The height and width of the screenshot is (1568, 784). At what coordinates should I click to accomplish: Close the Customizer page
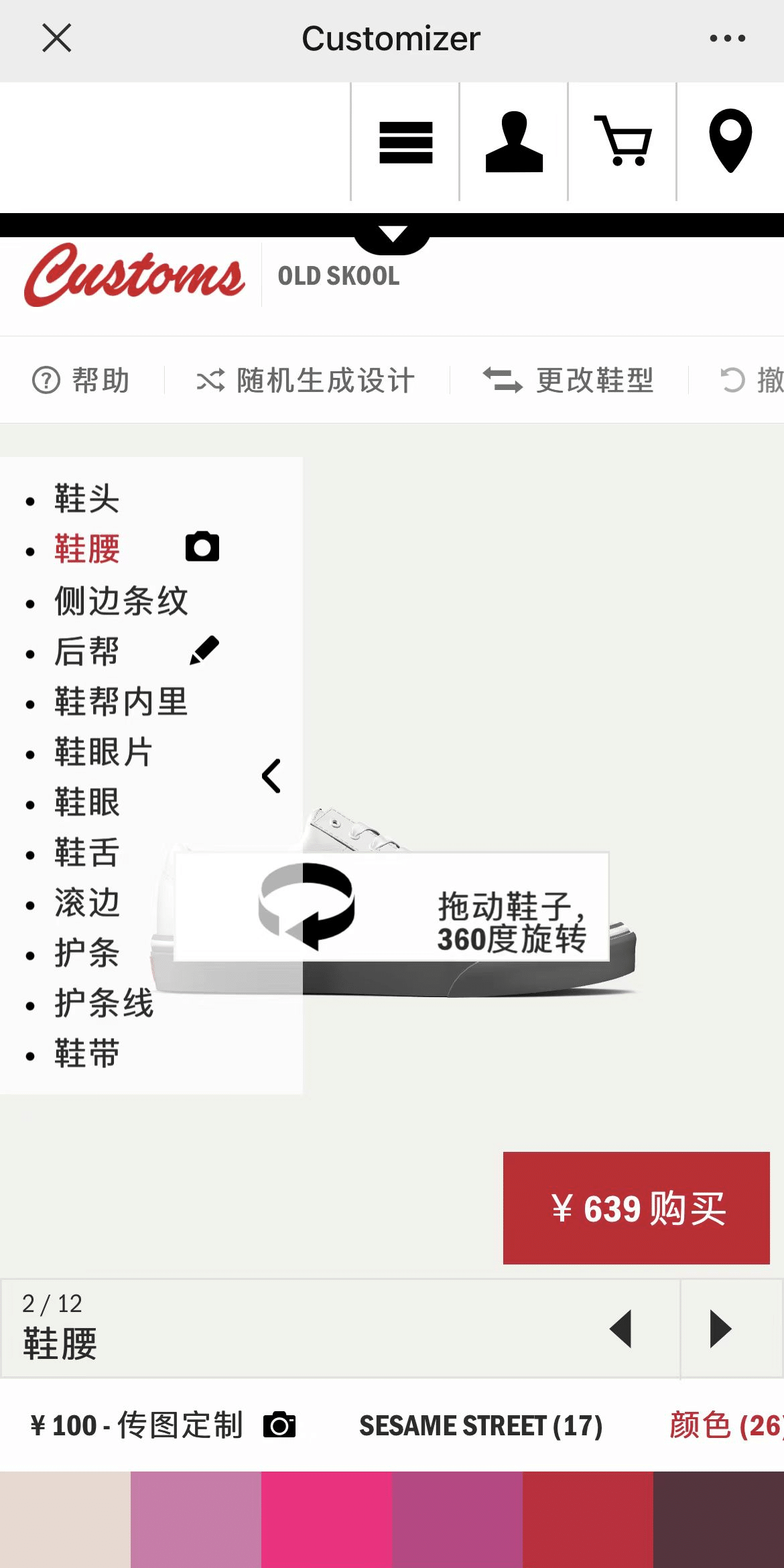(56, 38)
